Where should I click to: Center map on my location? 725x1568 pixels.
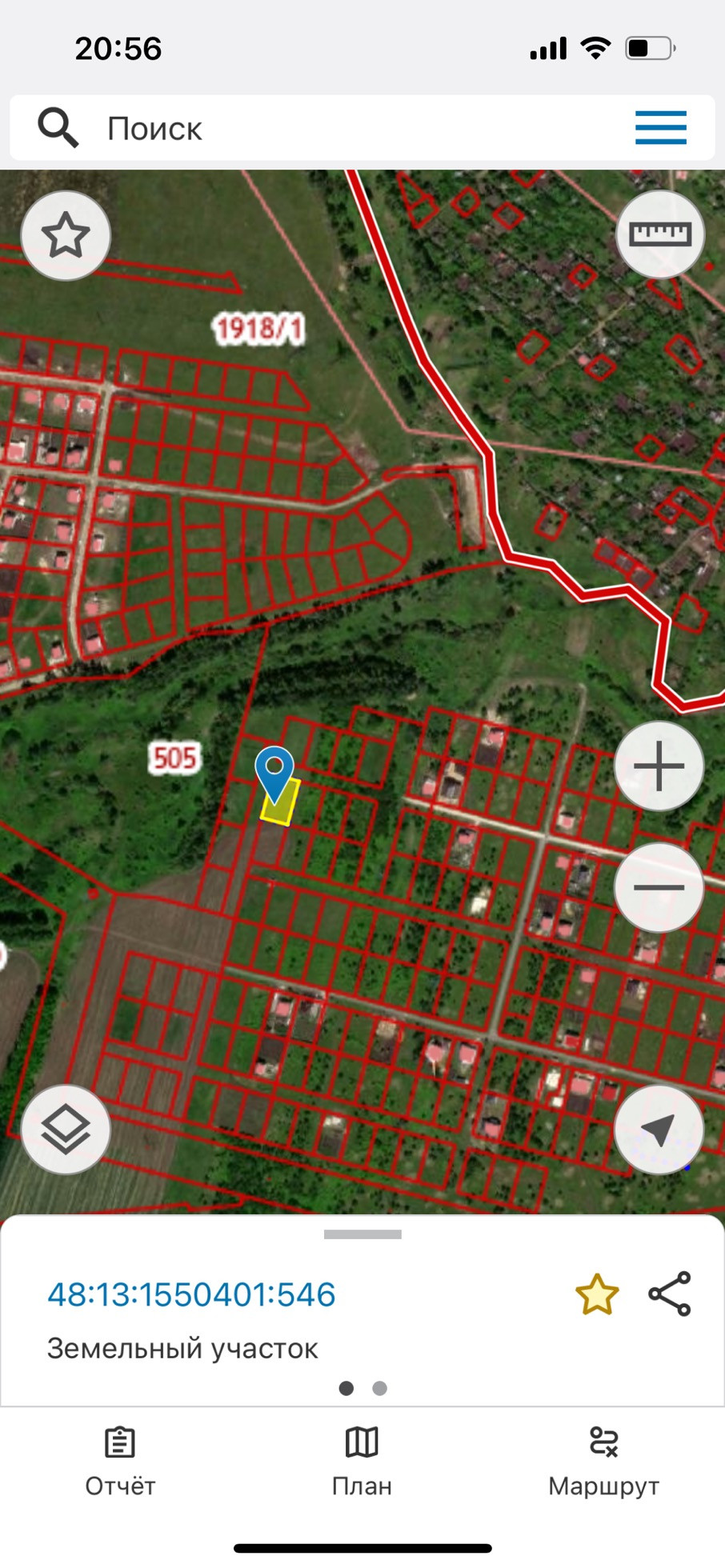[659, 1130]
